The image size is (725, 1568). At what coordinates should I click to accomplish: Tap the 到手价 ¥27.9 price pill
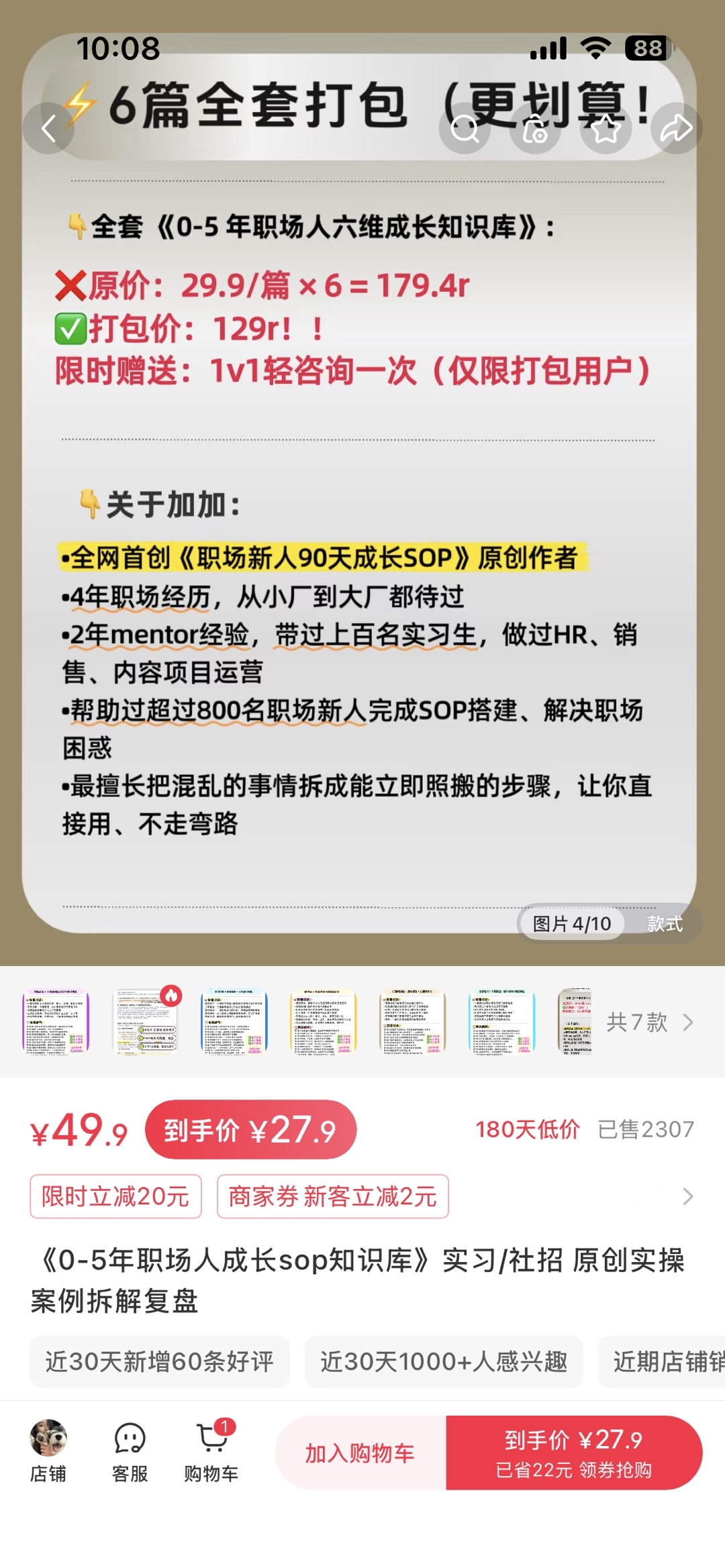coord(250,1130)
